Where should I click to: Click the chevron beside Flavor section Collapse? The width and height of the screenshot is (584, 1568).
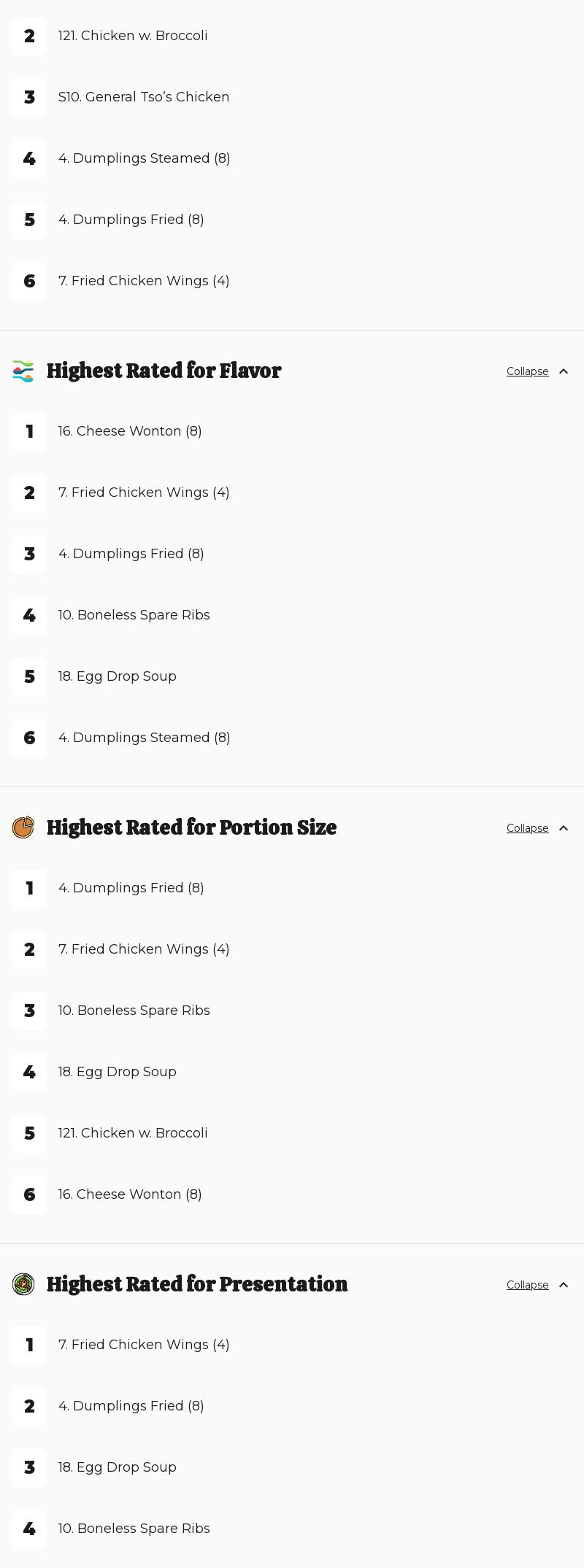tap(564, 371)
